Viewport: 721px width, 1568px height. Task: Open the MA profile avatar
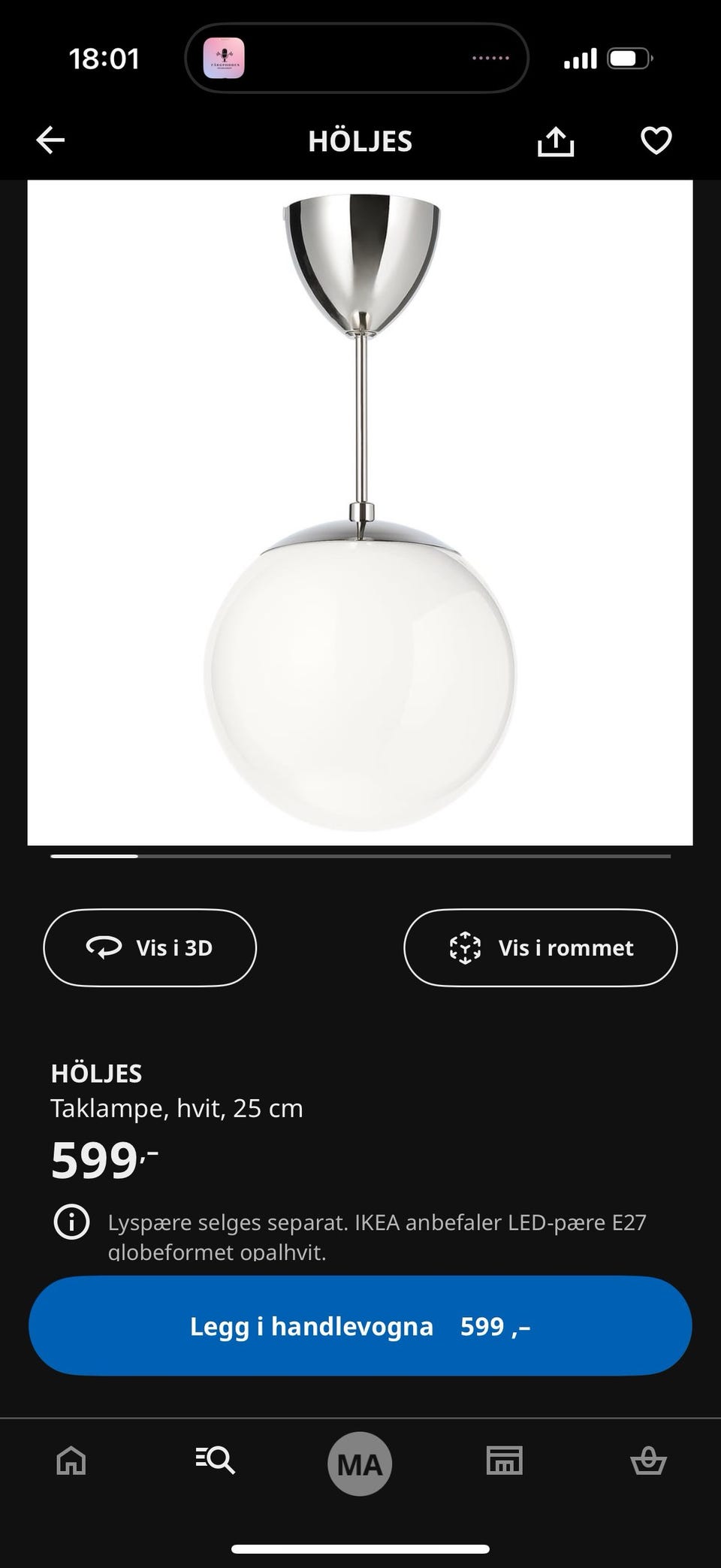pyautogui.click(x=359, y=1462)
